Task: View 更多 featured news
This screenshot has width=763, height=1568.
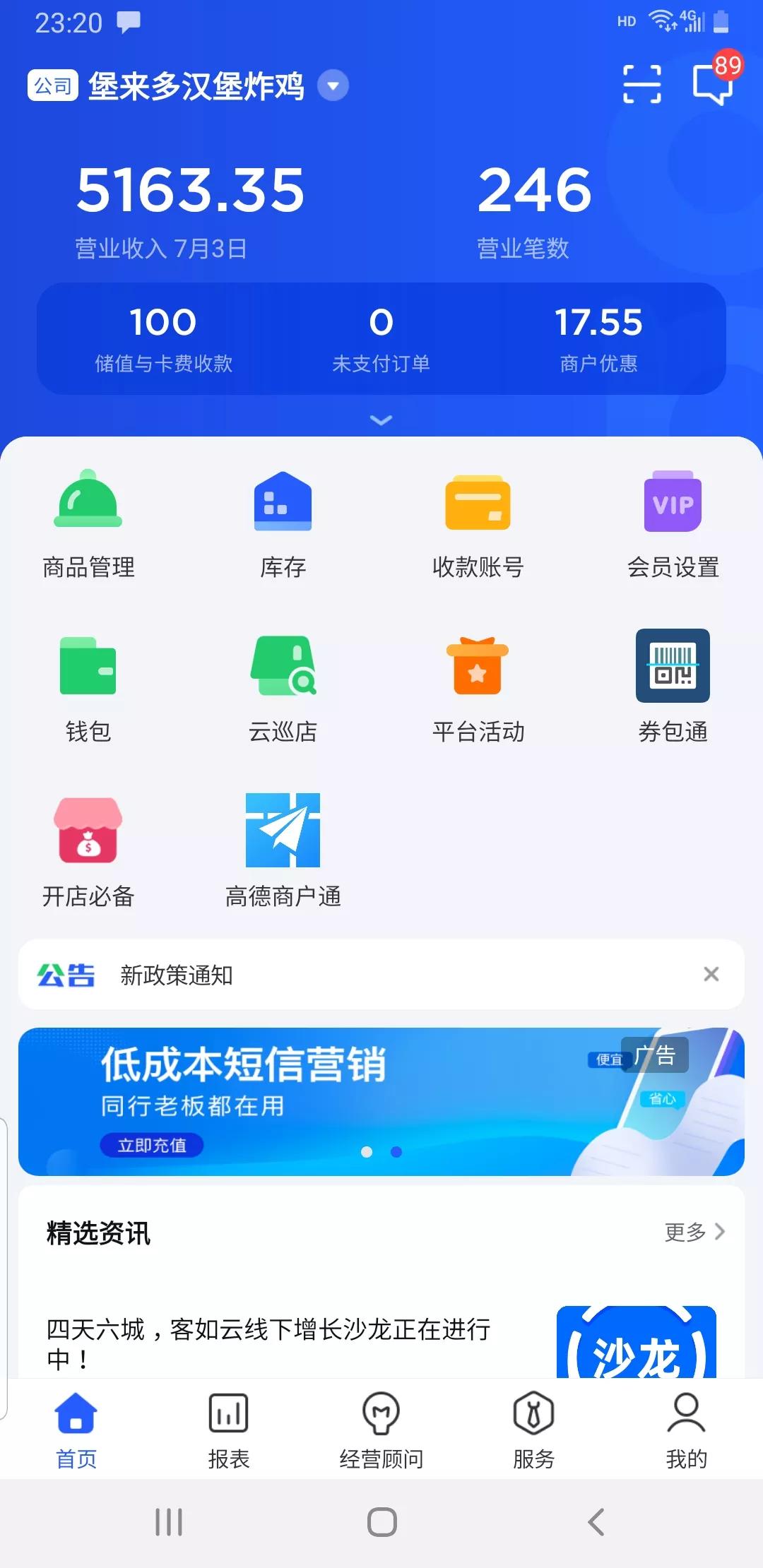Action: (x=695, y=1232)
